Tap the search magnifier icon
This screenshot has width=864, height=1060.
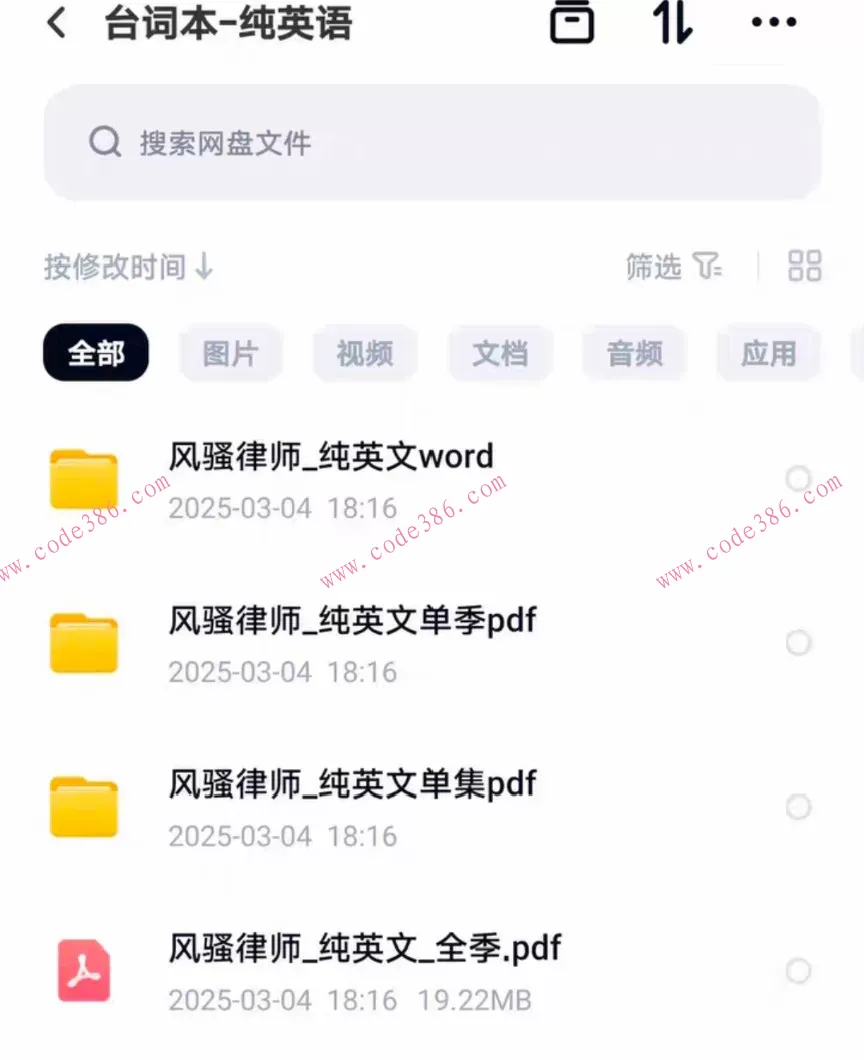(103, 142)
